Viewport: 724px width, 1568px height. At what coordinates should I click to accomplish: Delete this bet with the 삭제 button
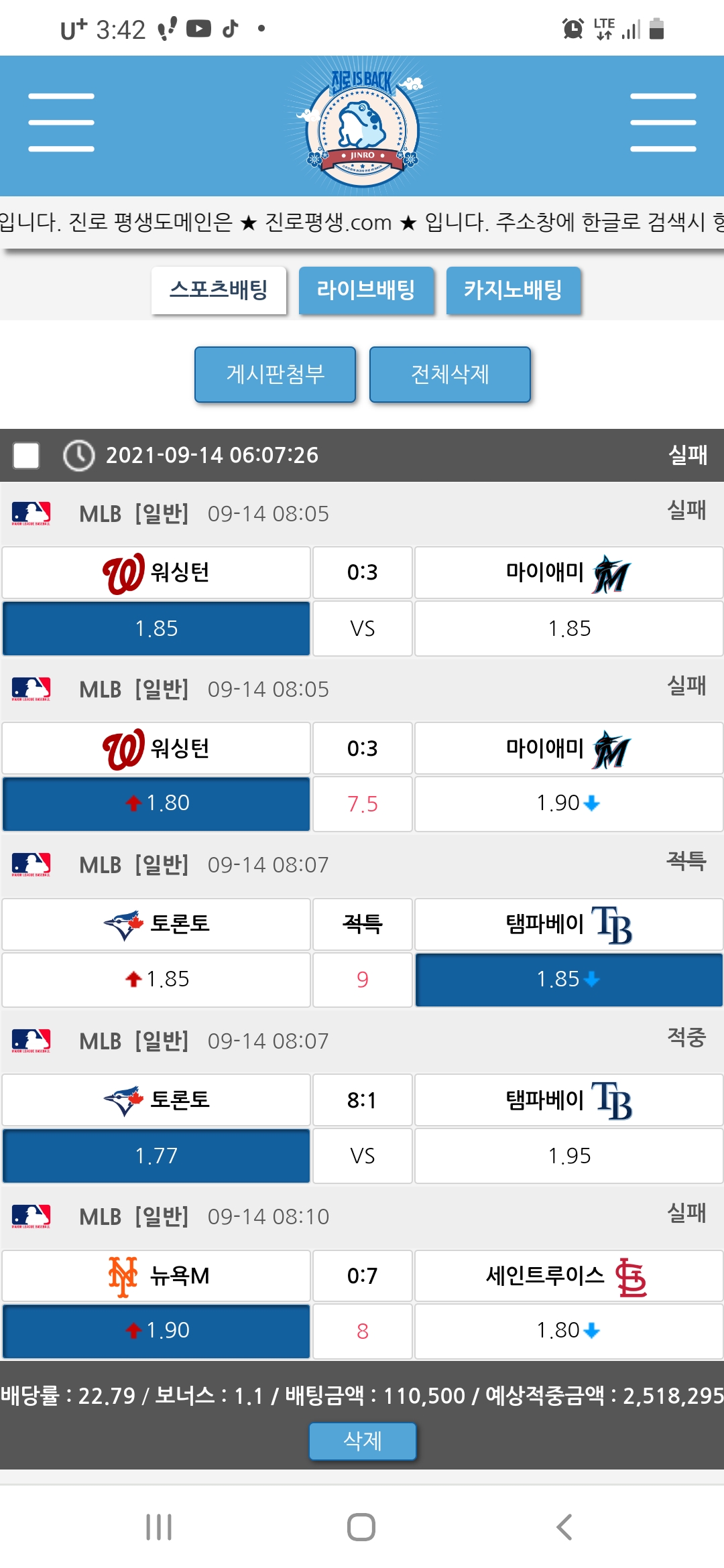tap(362, 1441)
